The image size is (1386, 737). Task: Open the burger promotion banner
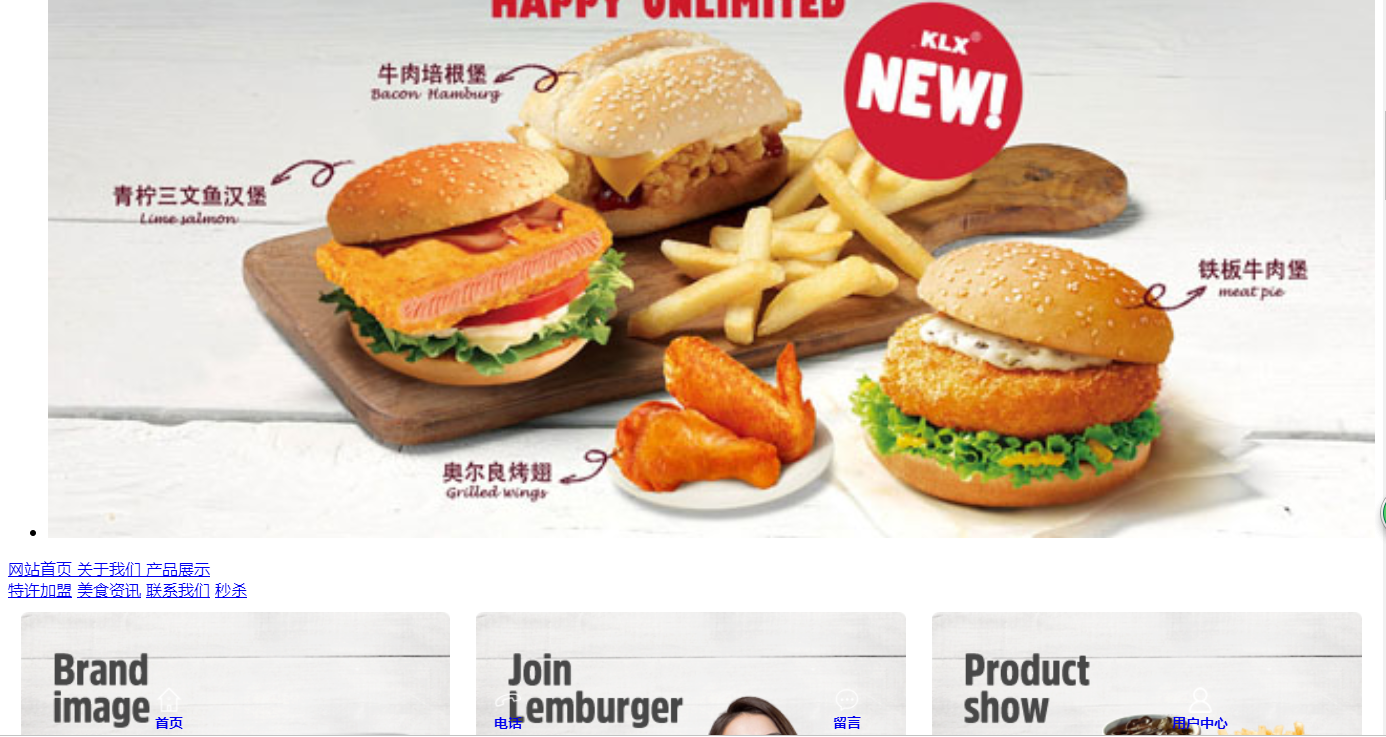pos(710,270)
